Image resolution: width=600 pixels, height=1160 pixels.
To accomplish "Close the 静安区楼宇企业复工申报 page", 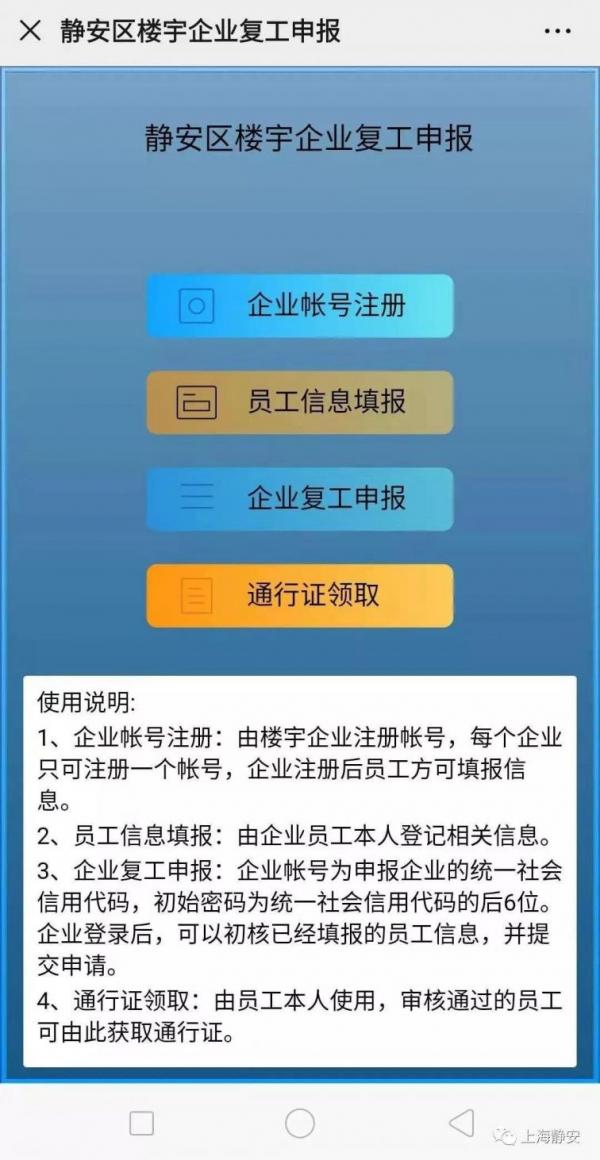I will 30,31.
